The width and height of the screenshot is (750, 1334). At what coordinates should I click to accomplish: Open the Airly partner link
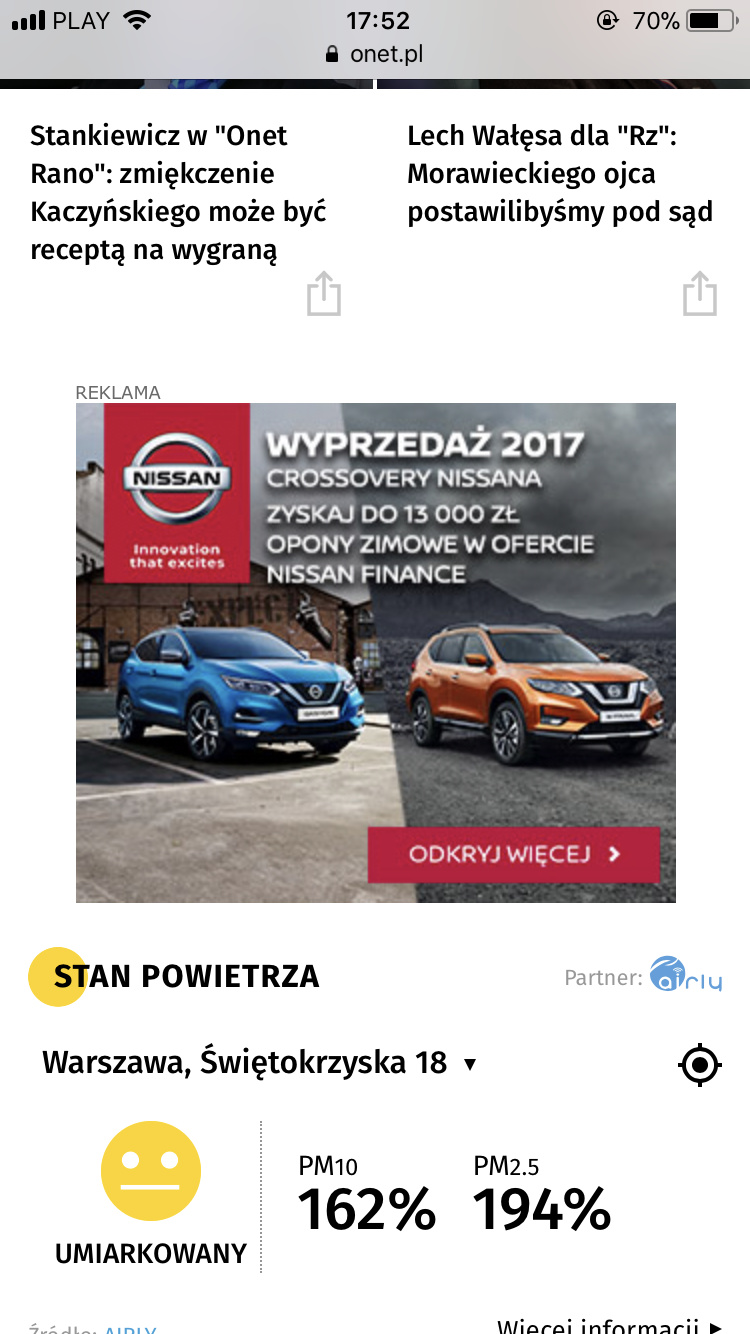686,975
